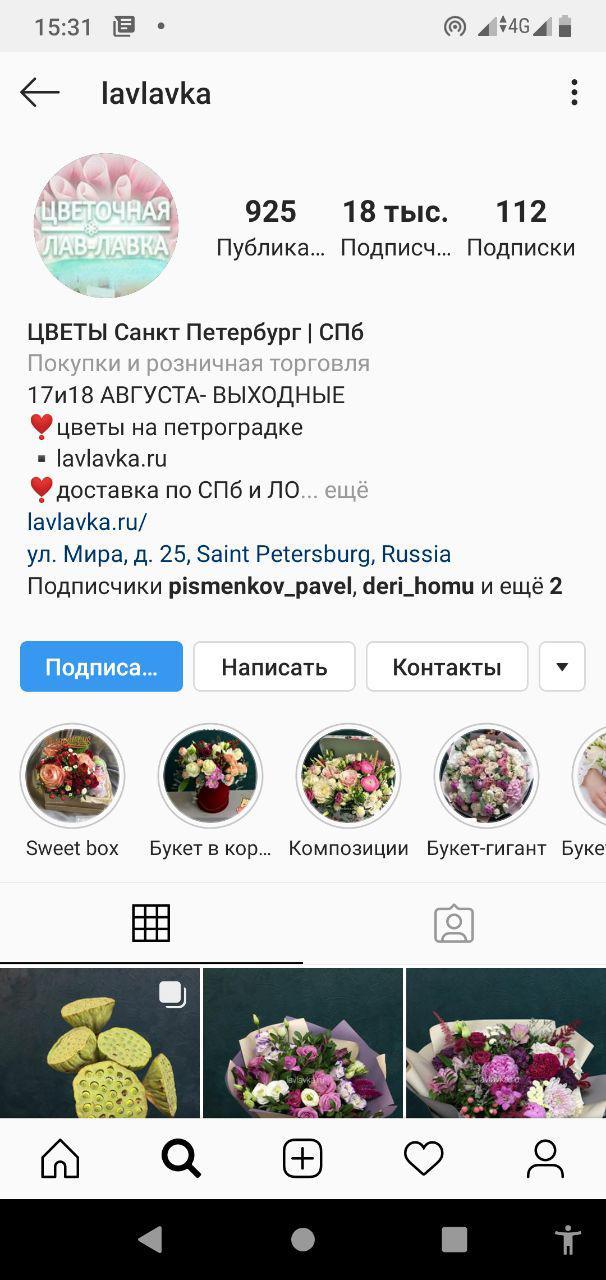Switch to the tagged photos tab
The width and height of the screenshot is (606, 1280).
click(453, 923)
